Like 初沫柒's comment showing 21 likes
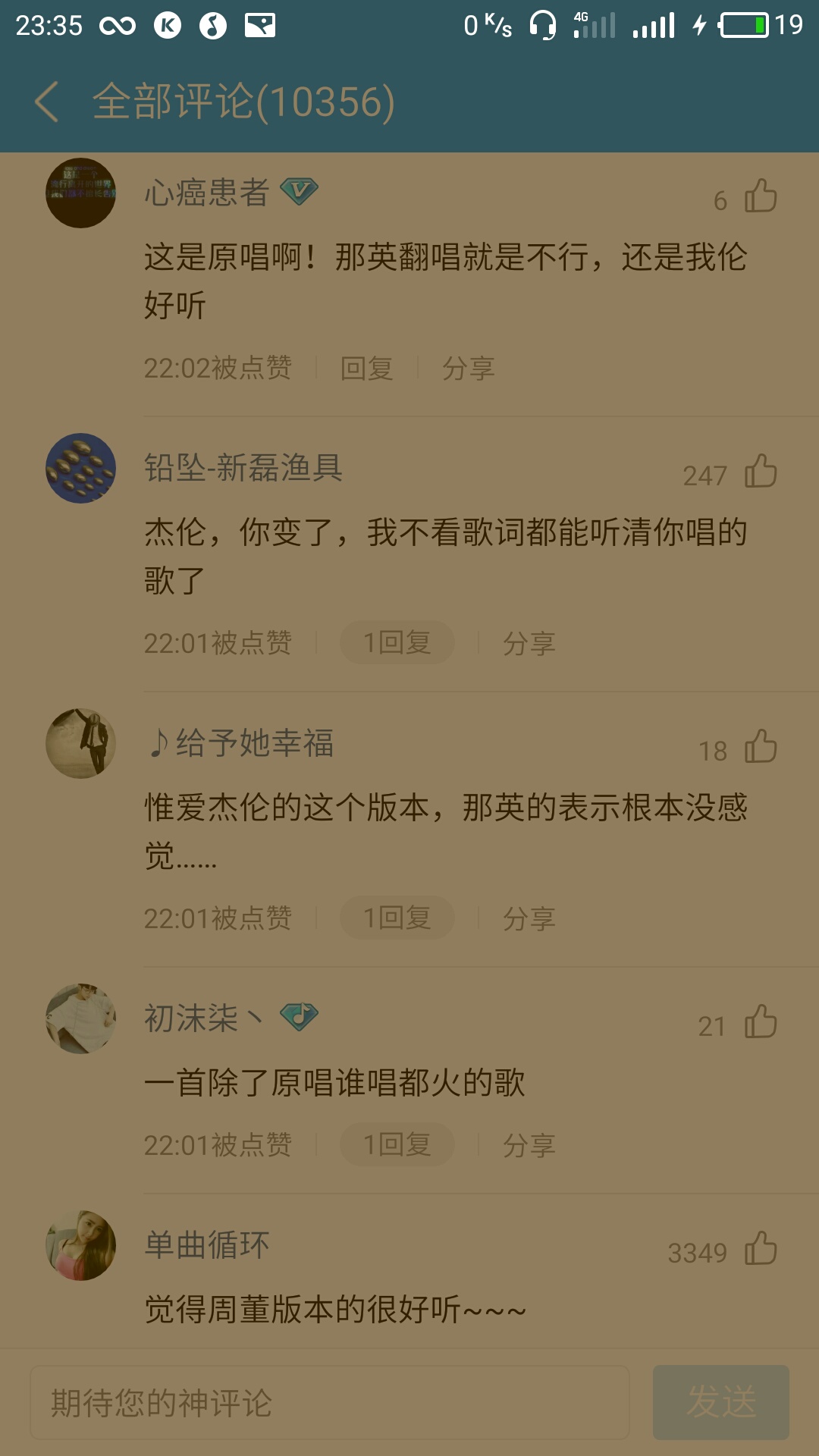The height and width of the screenshot is (1456, 819). (x=761, y=1020)
